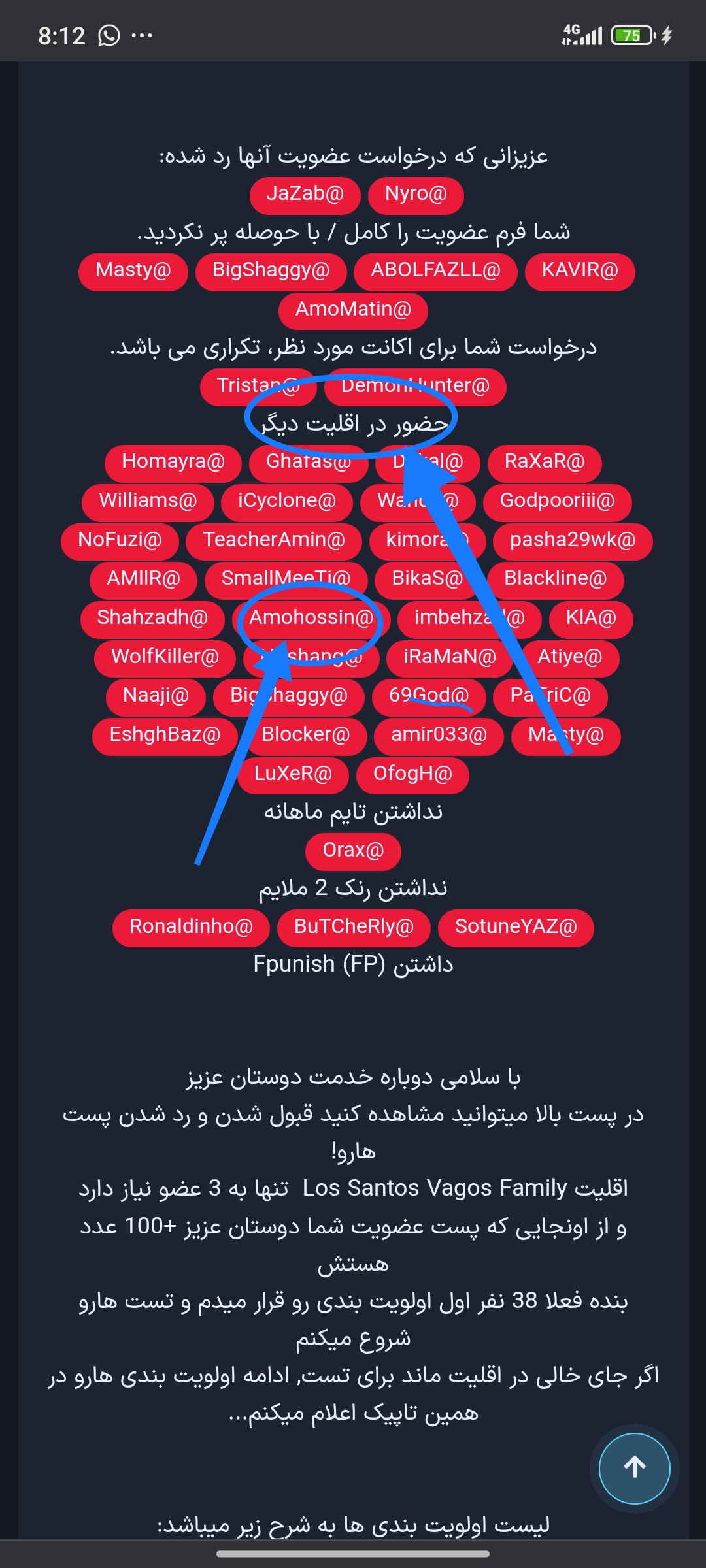Visit the BuTCheRly@ mention chip

click(354, 927)
